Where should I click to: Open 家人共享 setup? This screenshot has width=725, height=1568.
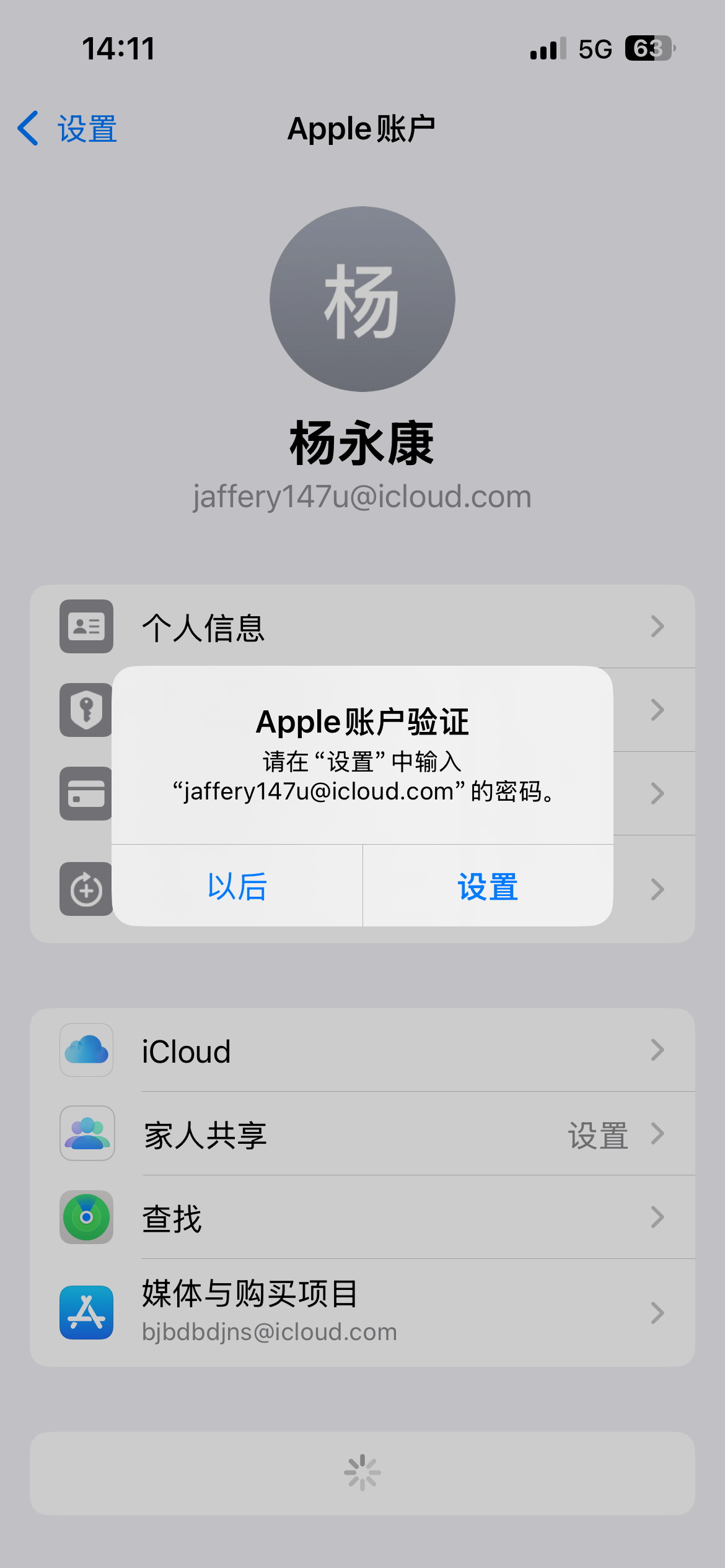[x=362, y=1135]
